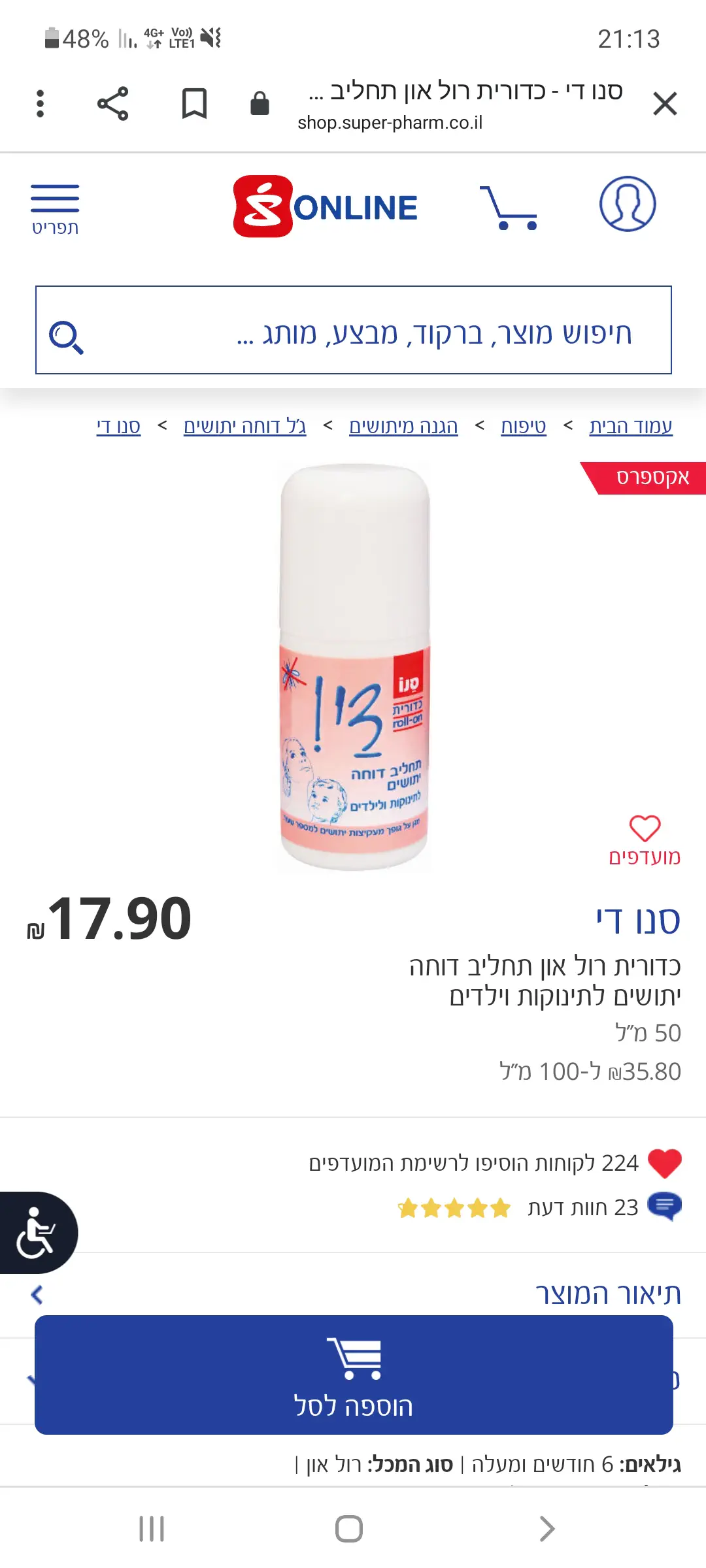This screenshot has width=706, height=1568.
Task: Open the accessibility options button
Action: pyautogui.click(x=37, y=1232)
